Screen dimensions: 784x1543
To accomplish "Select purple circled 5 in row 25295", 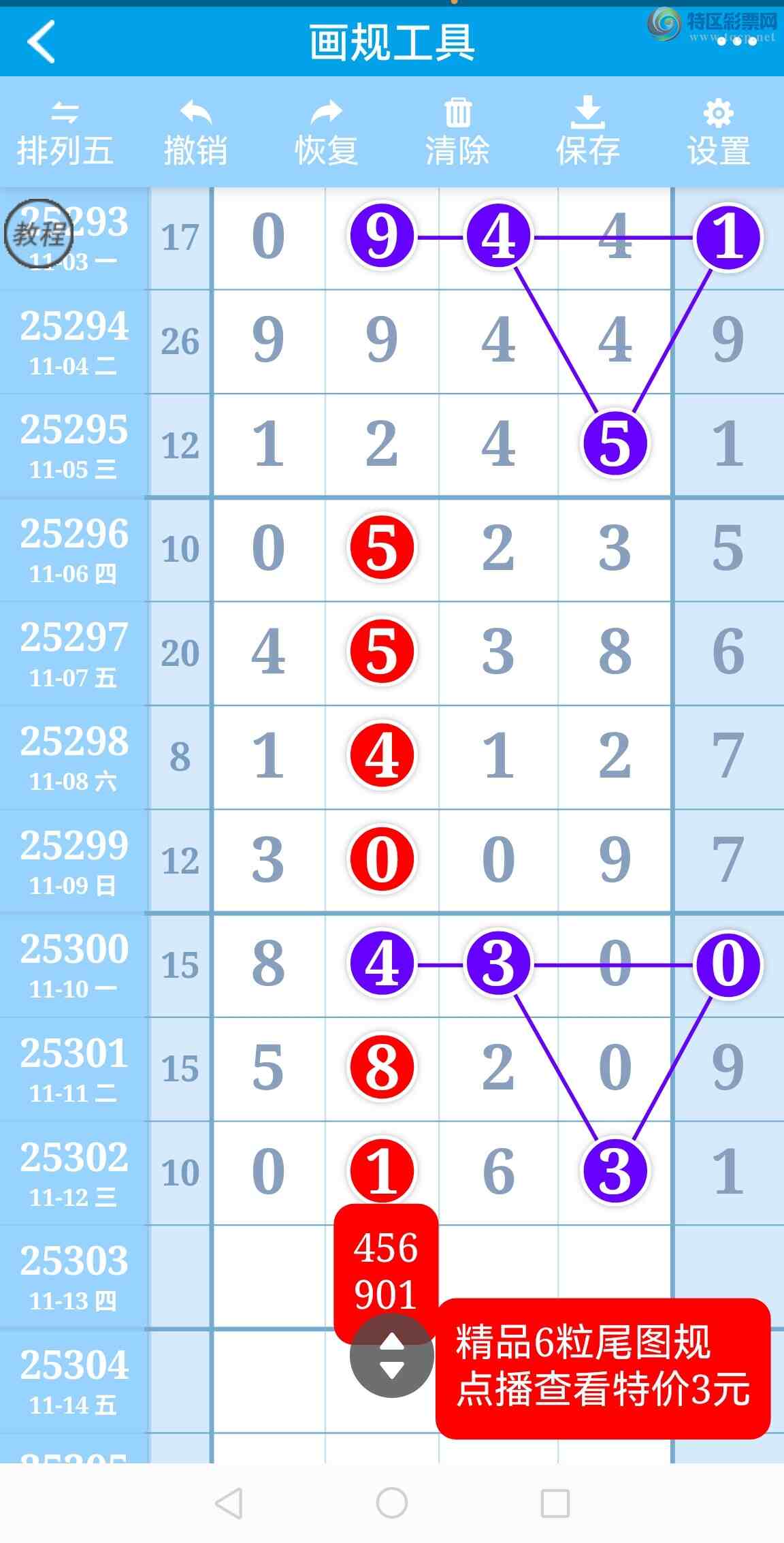I will click(615, 443).
